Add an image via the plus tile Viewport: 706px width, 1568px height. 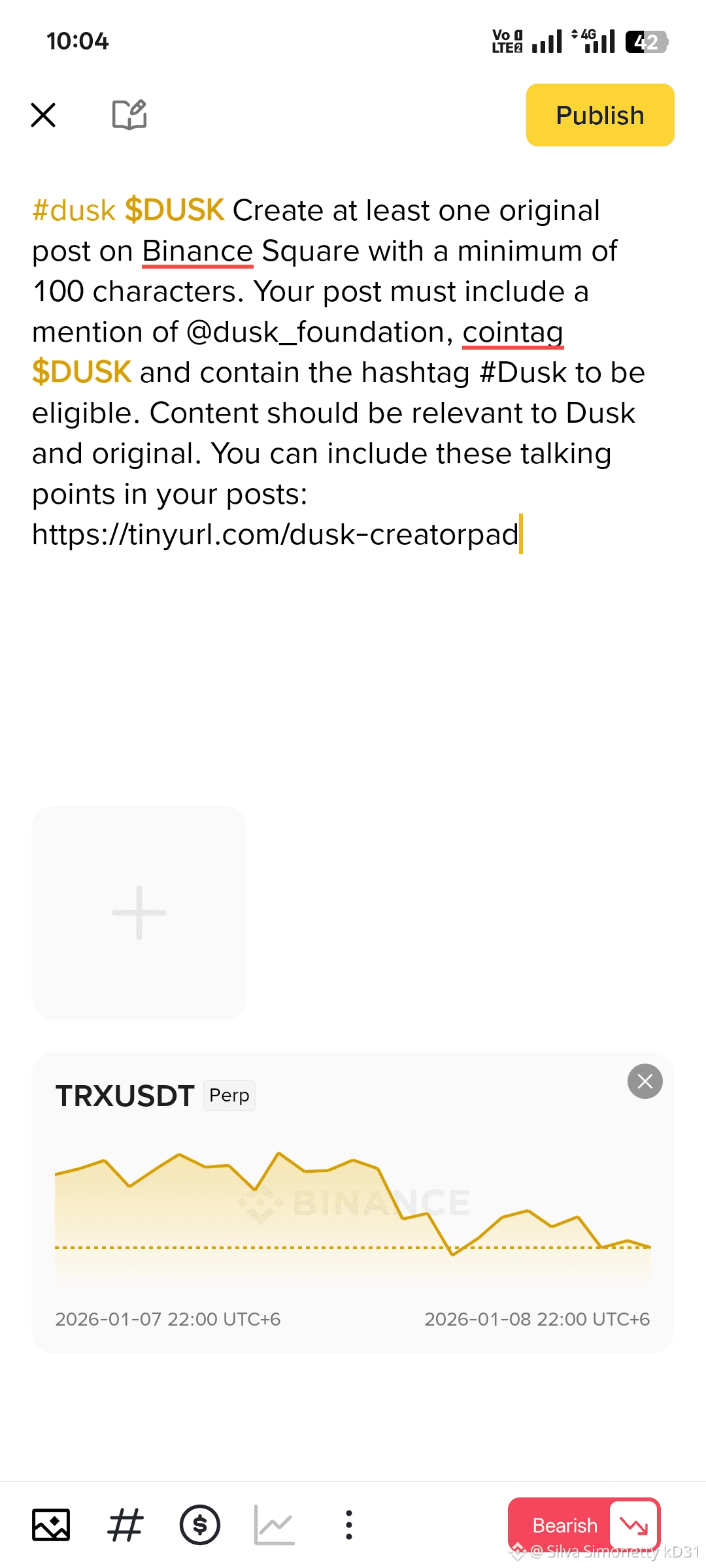(139, 912)
